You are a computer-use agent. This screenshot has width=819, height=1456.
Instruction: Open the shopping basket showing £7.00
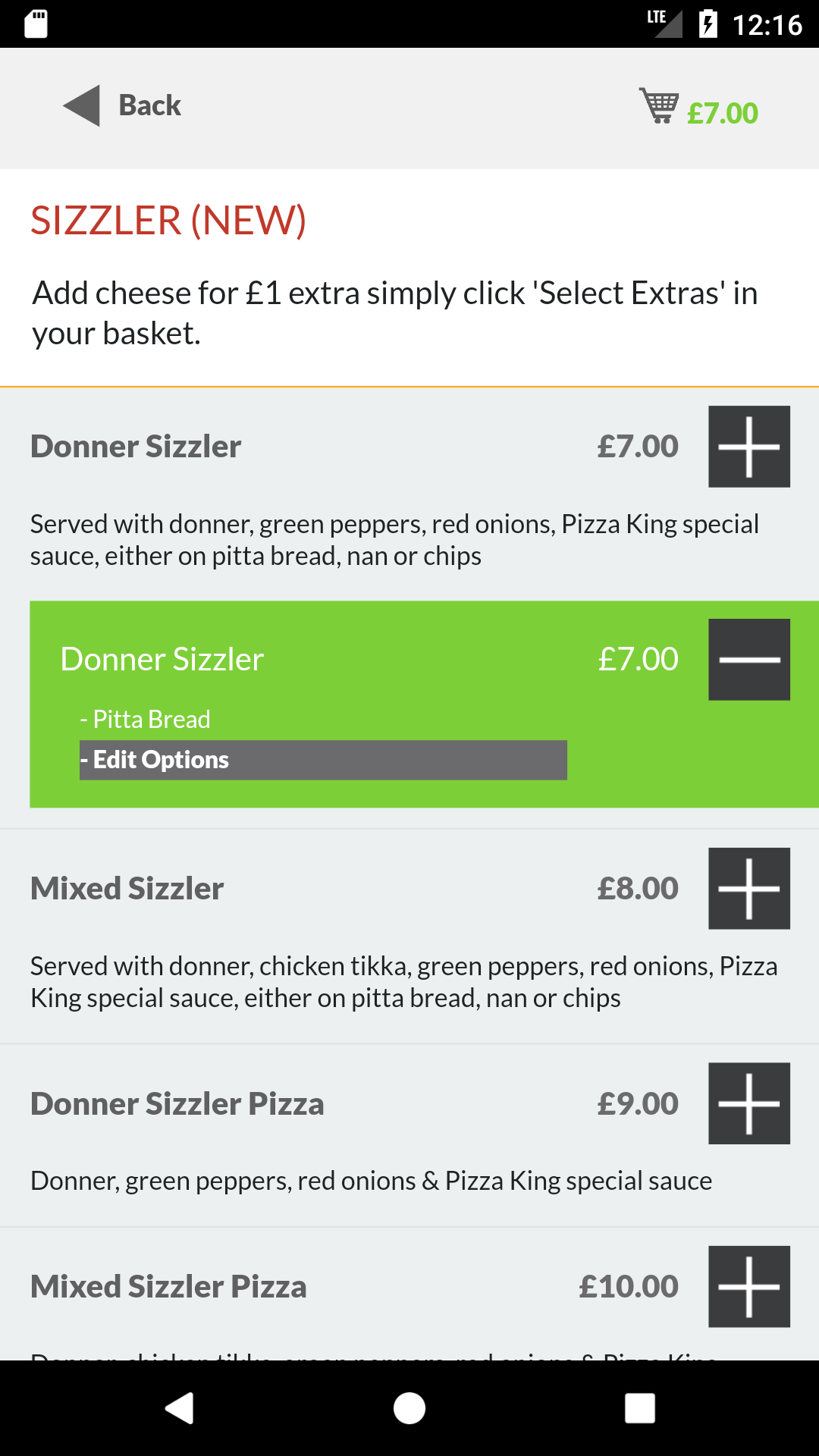pos(698,108)
